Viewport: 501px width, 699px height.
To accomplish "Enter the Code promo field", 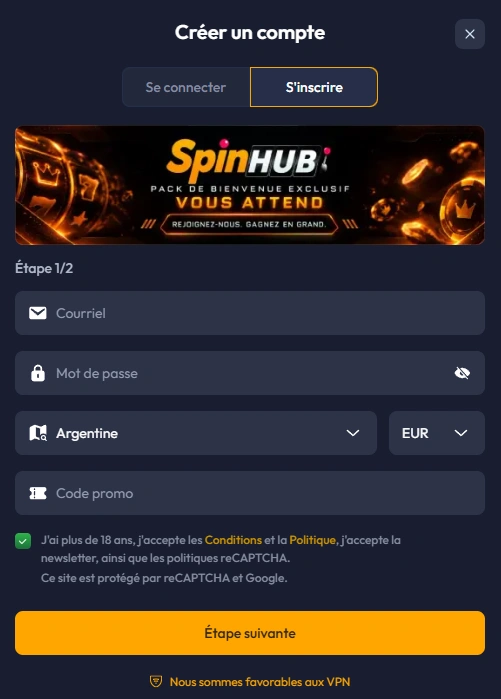I will pyautogui.click(x=250, y=493).
